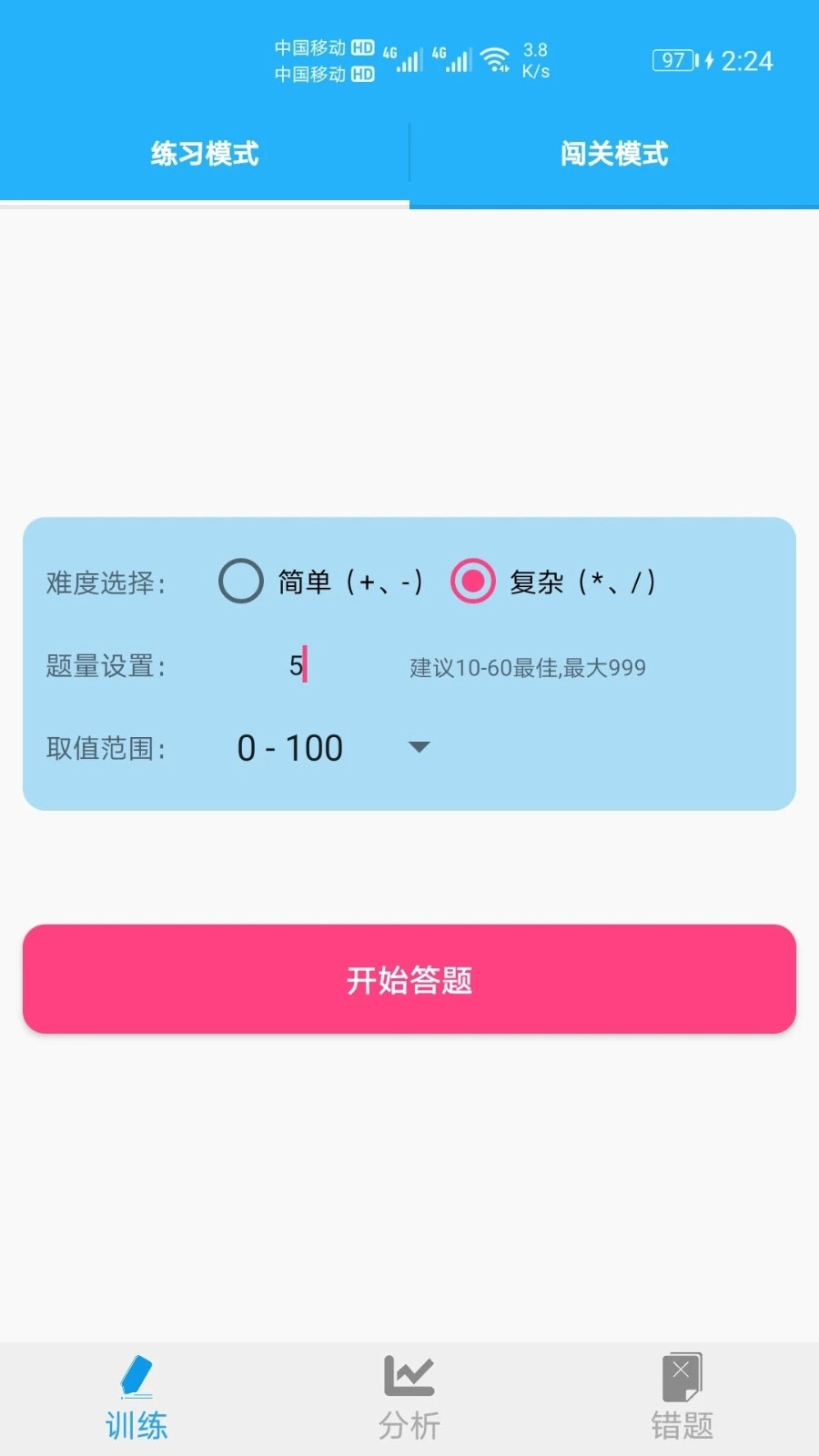
Task: Tap the battery icon in the status bar
Action: pos(674,60)
